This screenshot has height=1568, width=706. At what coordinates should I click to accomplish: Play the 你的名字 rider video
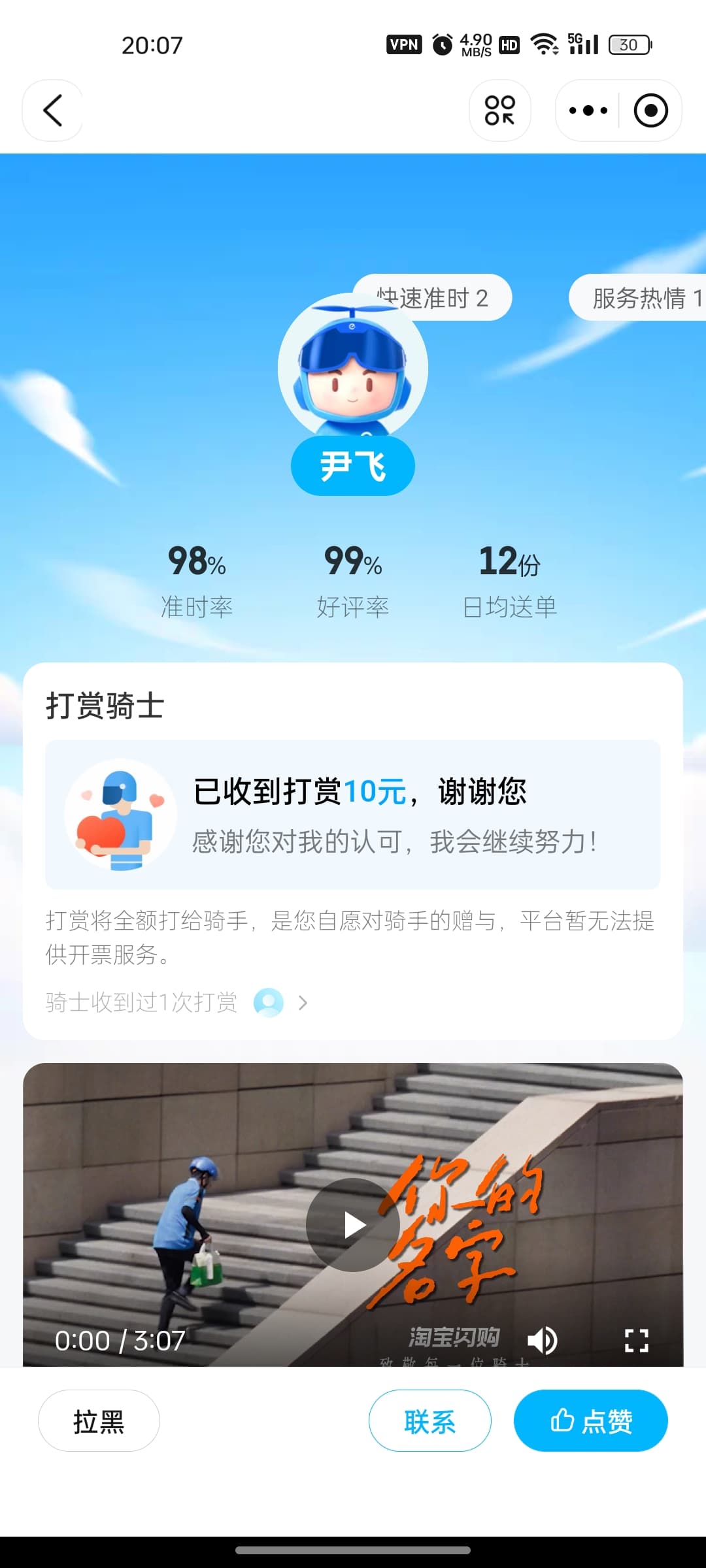(353, 1225)
